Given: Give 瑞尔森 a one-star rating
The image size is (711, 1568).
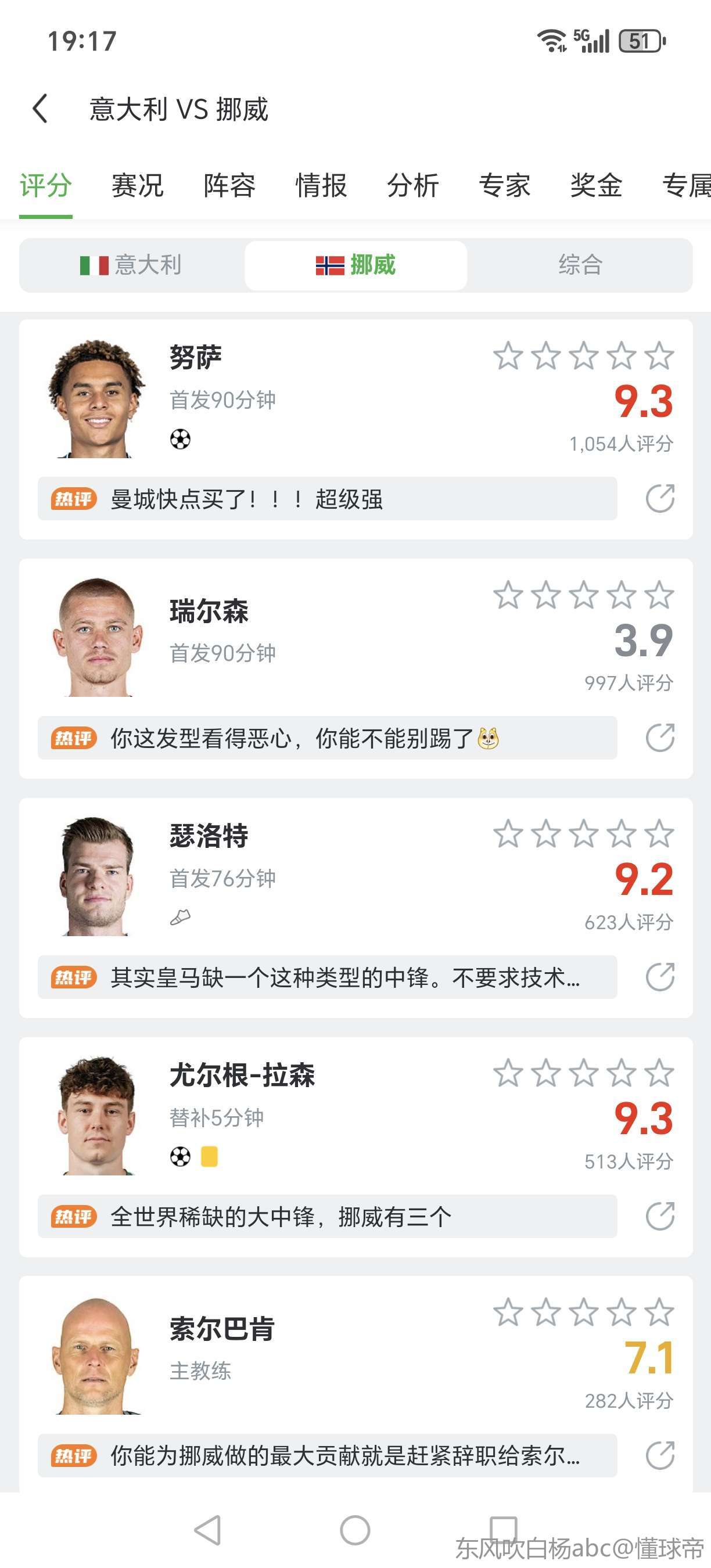Looking at the screenshot, I should point(508,595).
